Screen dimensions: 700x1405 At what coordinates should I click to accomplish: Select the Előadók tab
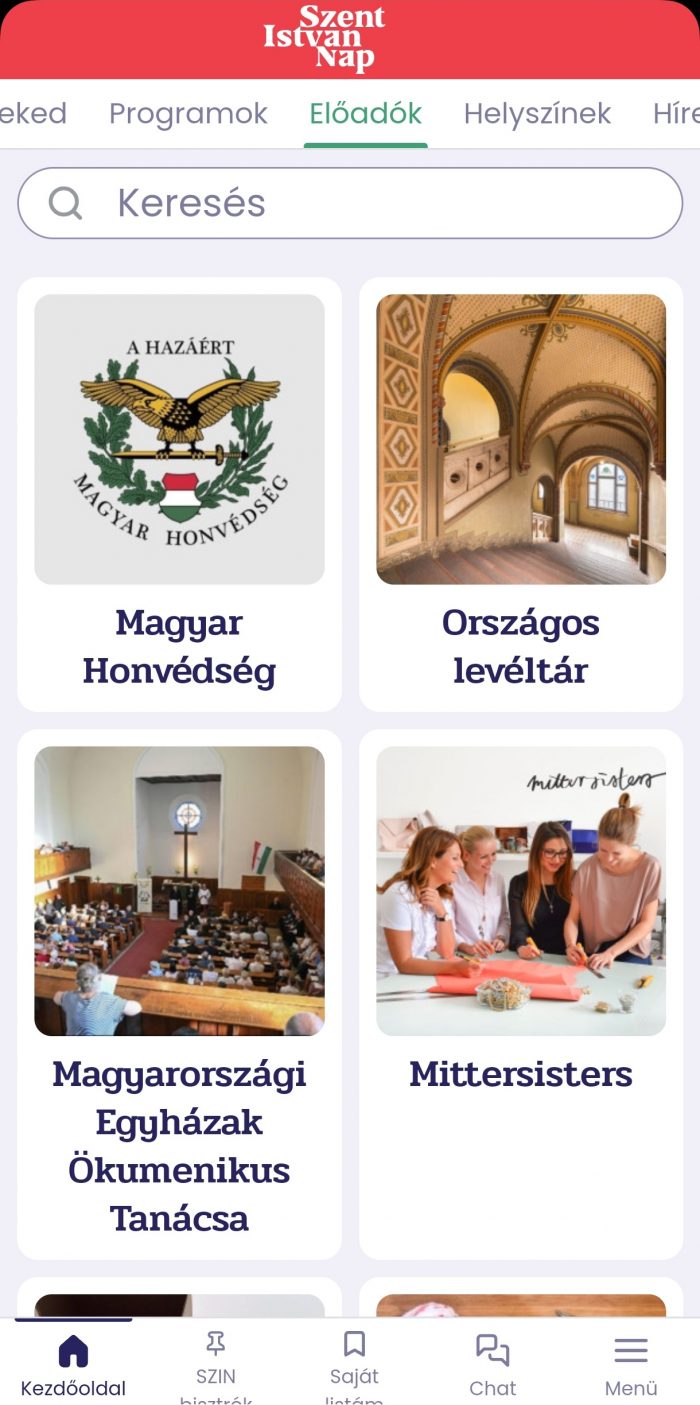point(365,114)
